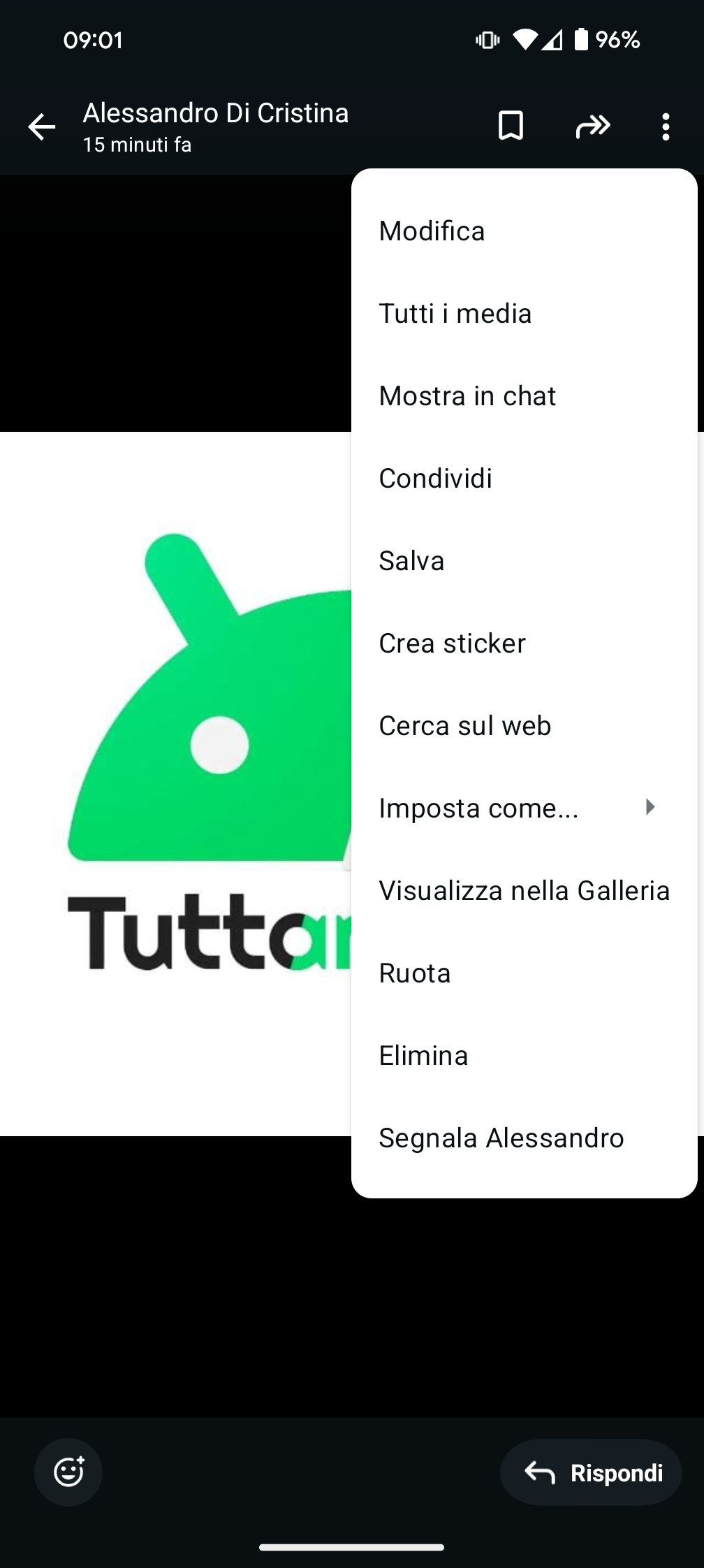Open Visualizza nella Galleria
This screenshot has height=1568, width=704.
coord(524,891)
